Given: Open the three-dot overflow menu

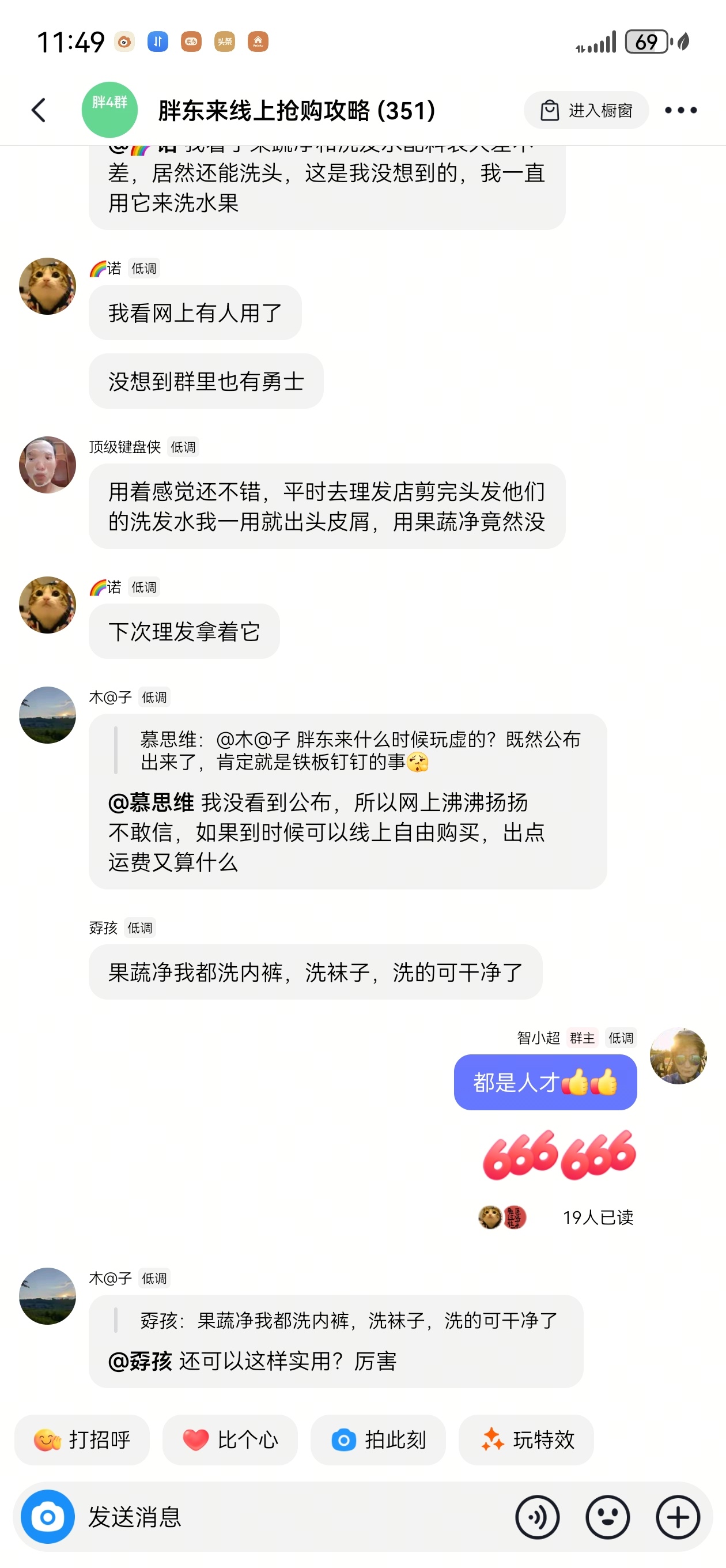Looking at the screenshot, I should (680, 110).
